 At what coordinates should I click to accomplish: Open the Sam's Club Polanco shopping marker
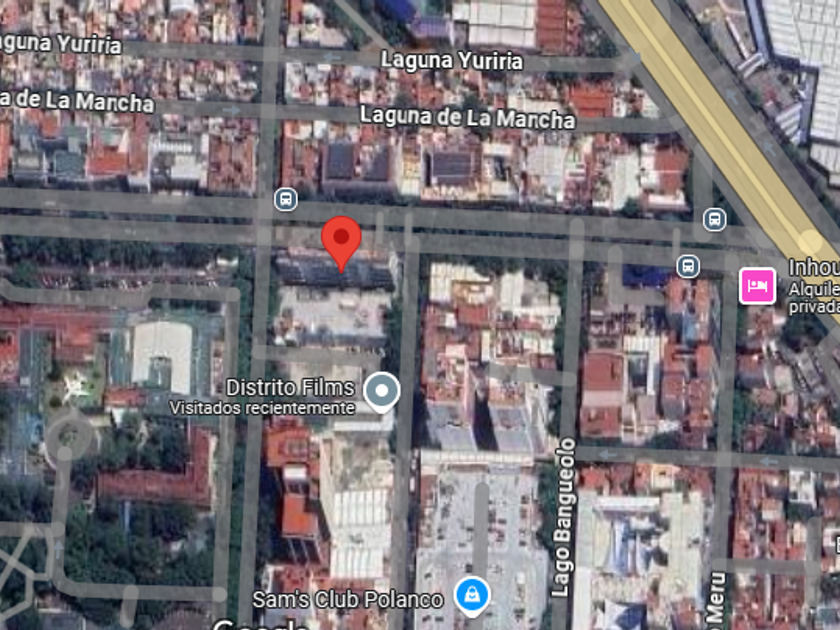(x=472, y=596)
